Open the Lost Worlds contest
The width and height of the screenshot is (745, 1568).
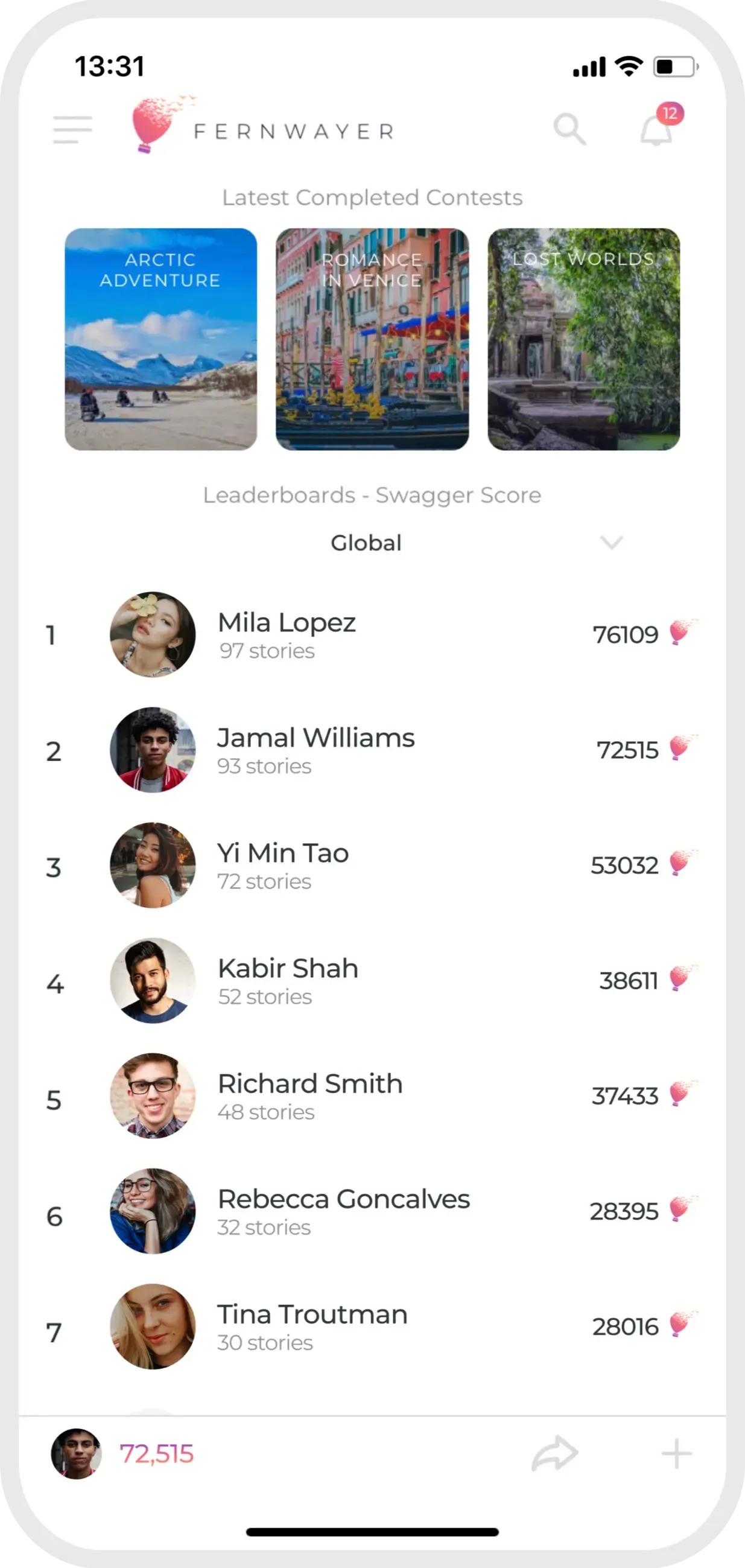click(x=584, y=339)
